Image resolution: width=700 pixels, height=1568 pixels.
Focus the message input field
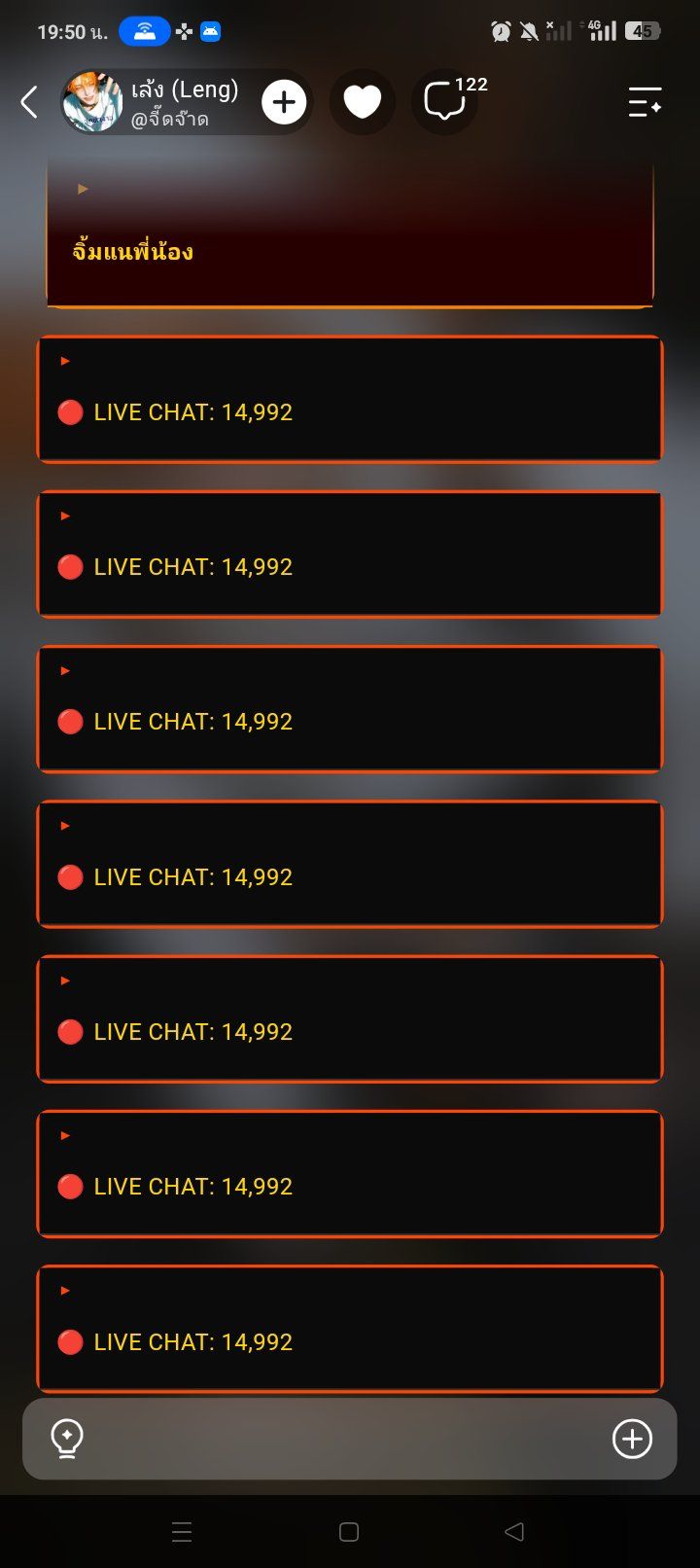point(349,1439)
